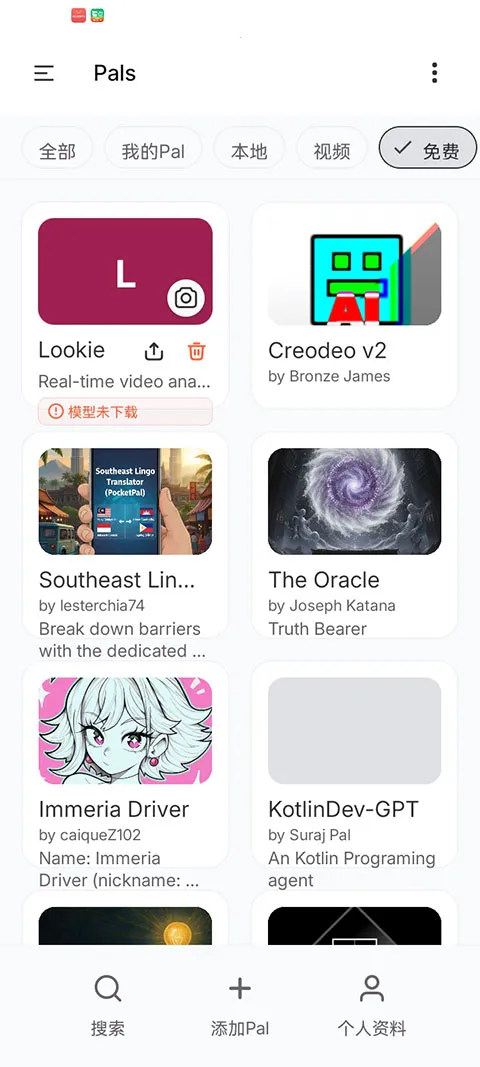Open the Creodeo v2 card
Screen dimensions: 480x1067
tap(355, 306)
